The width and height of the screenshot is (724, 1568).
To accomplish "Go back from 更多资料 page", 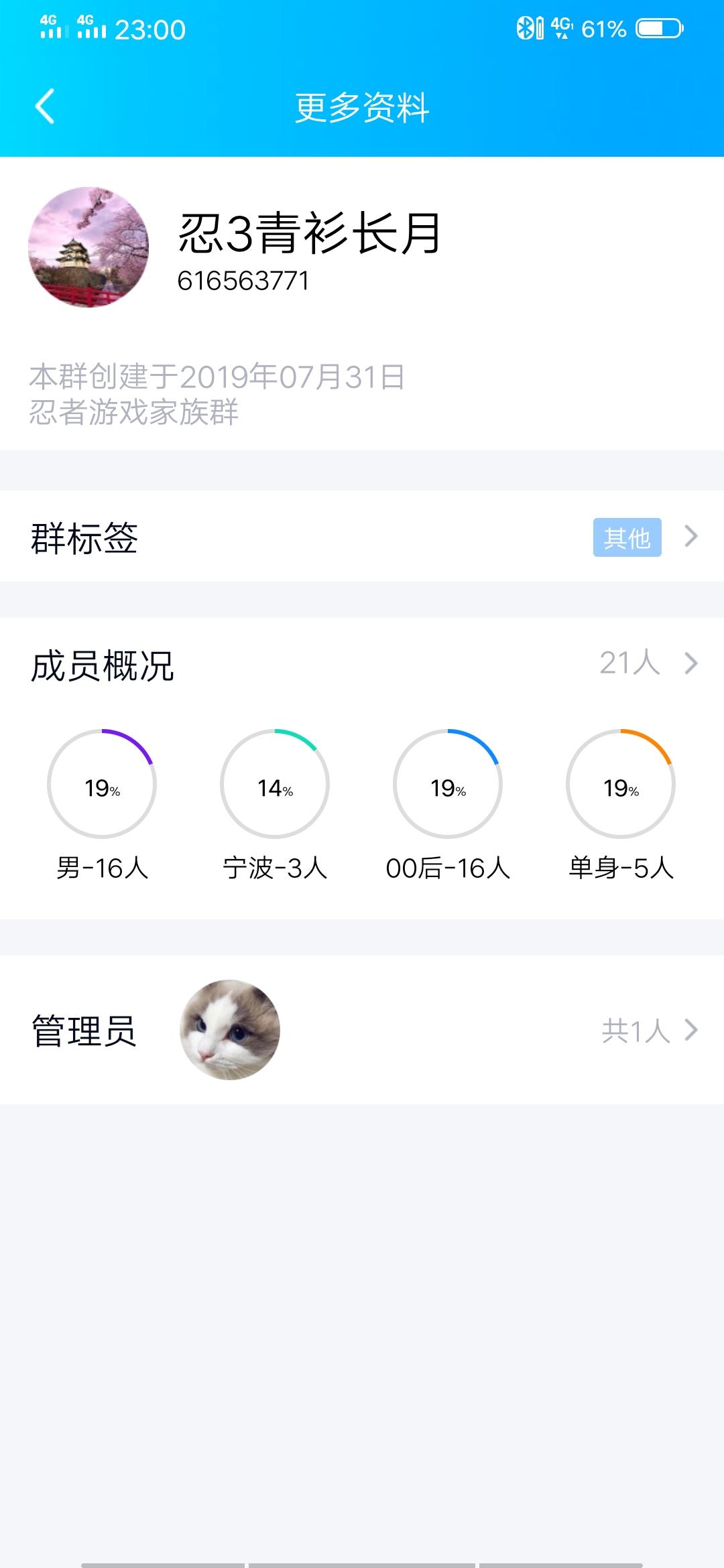I will pos(45,107).
